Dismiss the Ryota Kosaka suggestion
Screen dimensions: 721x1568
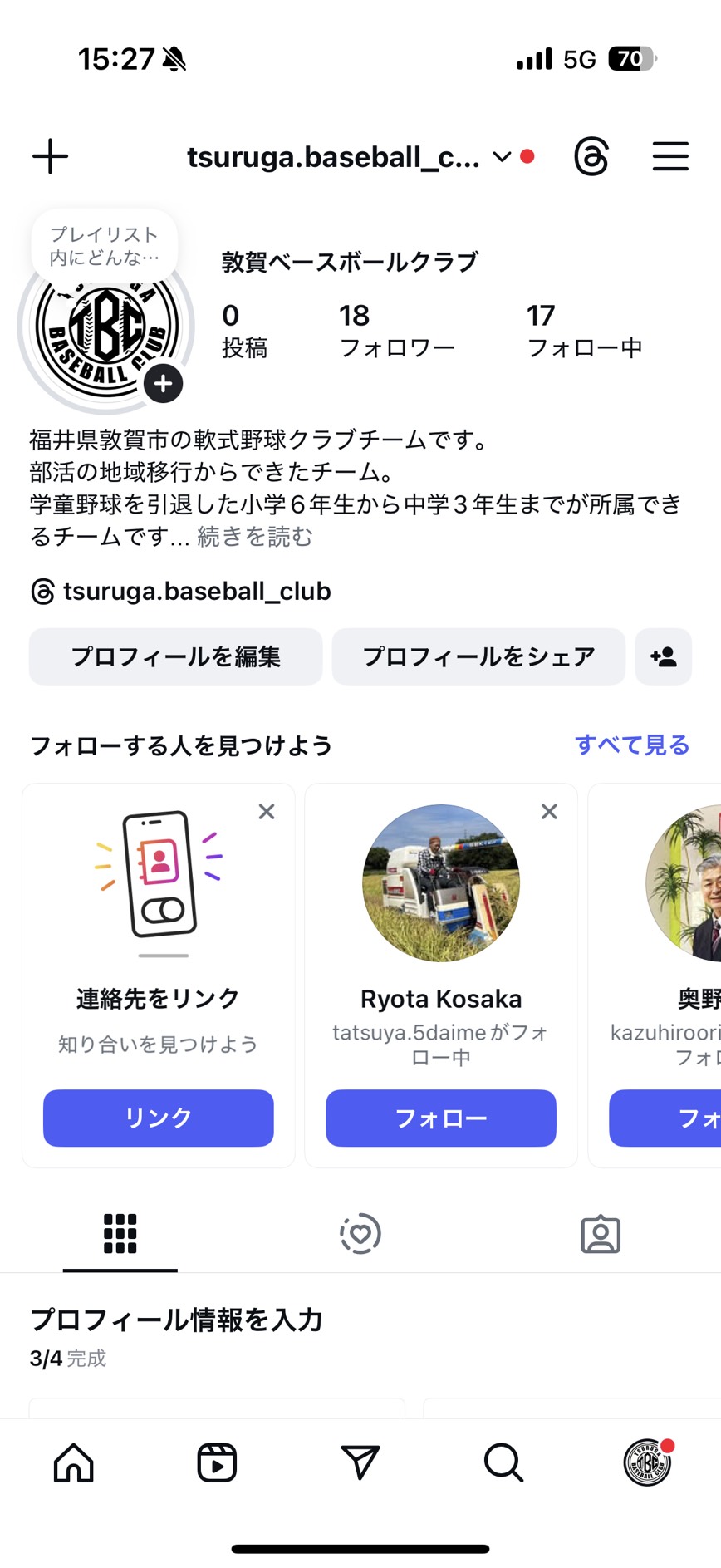coord(549,812)
